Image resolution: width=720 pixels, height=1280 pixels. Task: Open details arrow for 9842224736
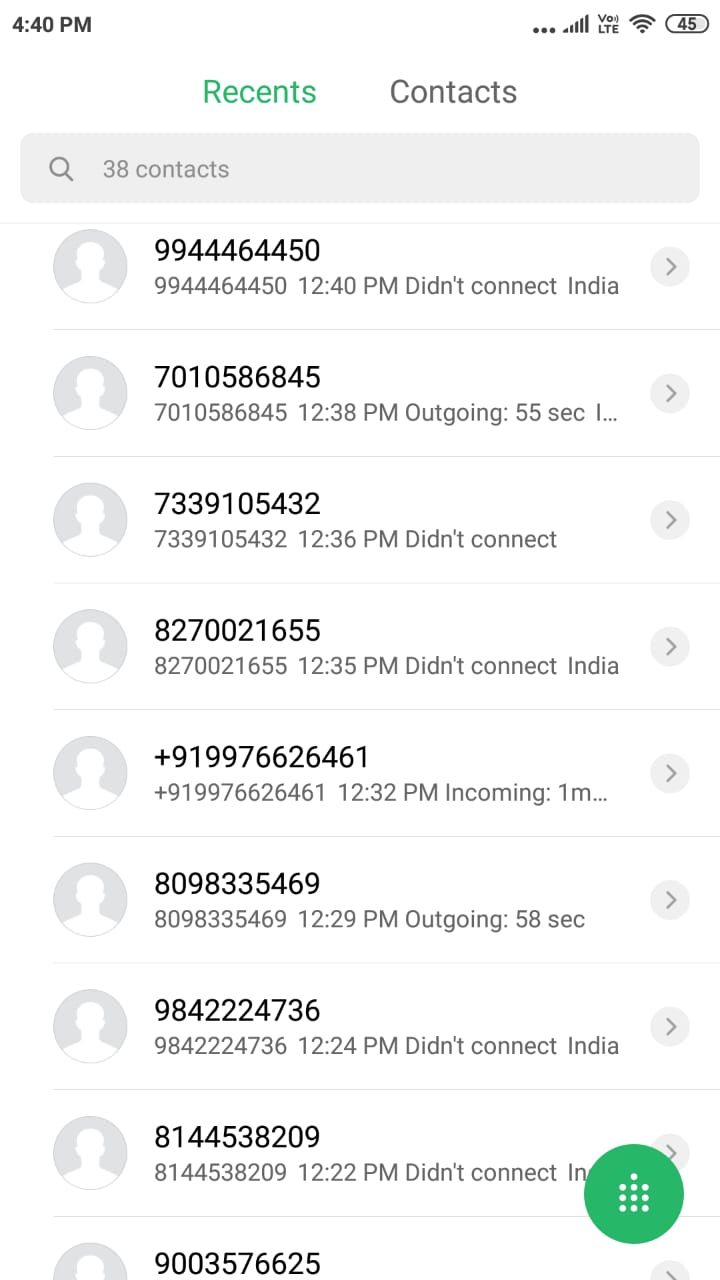[x=671, y=1027]
